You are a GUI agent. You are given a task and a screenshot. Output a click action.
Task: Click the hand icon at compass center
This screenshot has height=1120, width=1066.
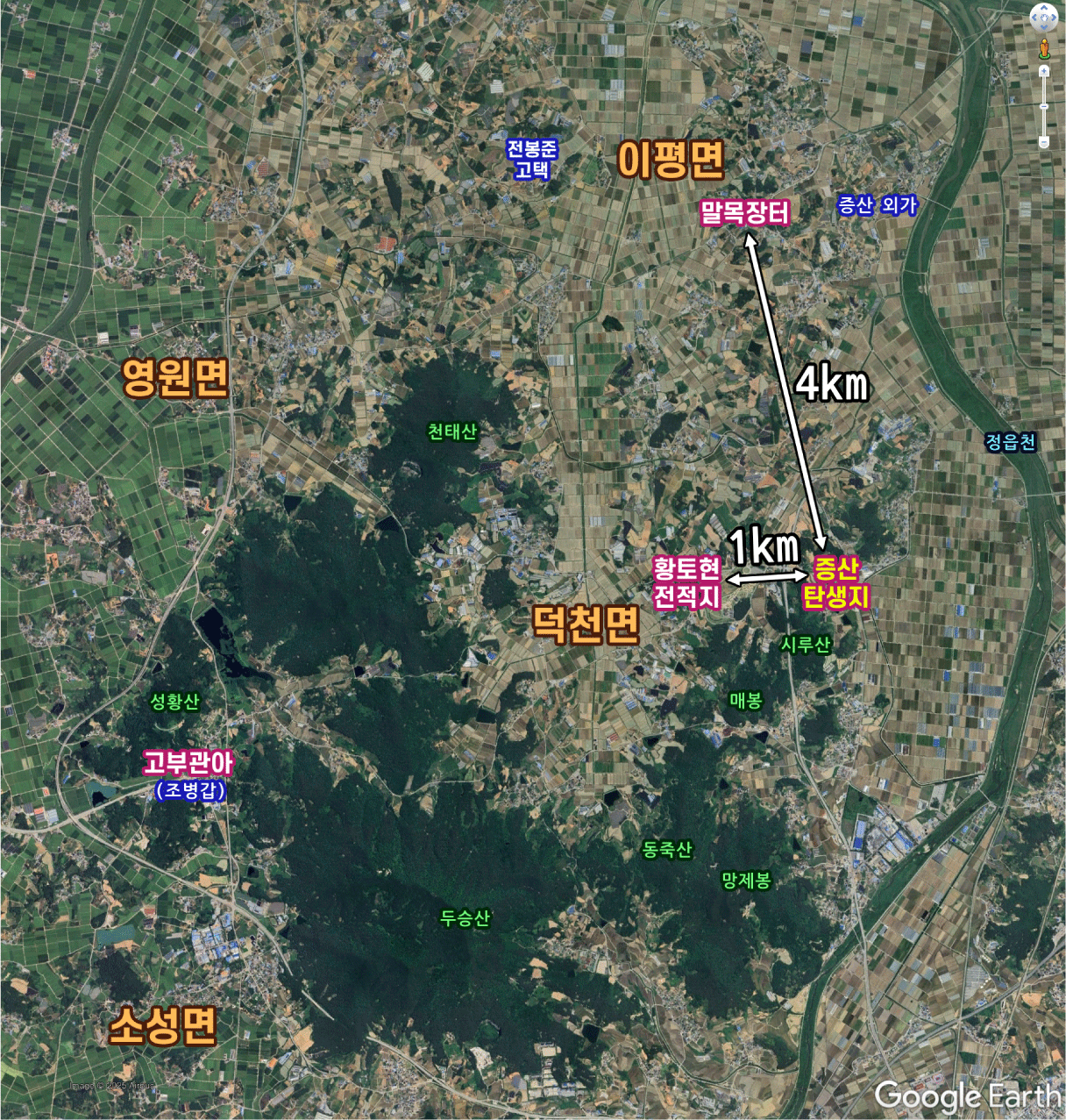tap(1044, 18)
